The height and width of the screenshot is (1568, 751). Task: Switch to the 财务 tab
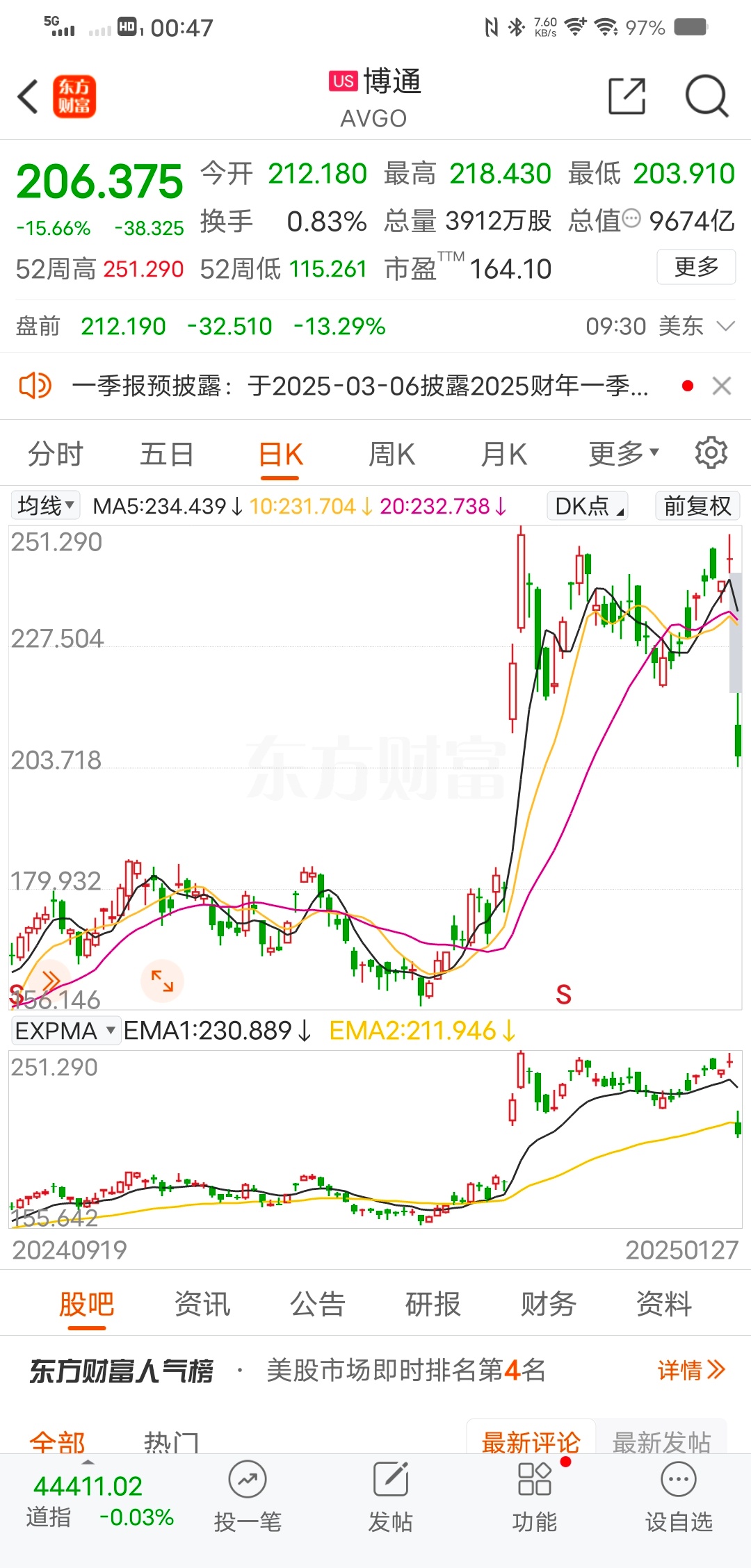[549, 1304]
